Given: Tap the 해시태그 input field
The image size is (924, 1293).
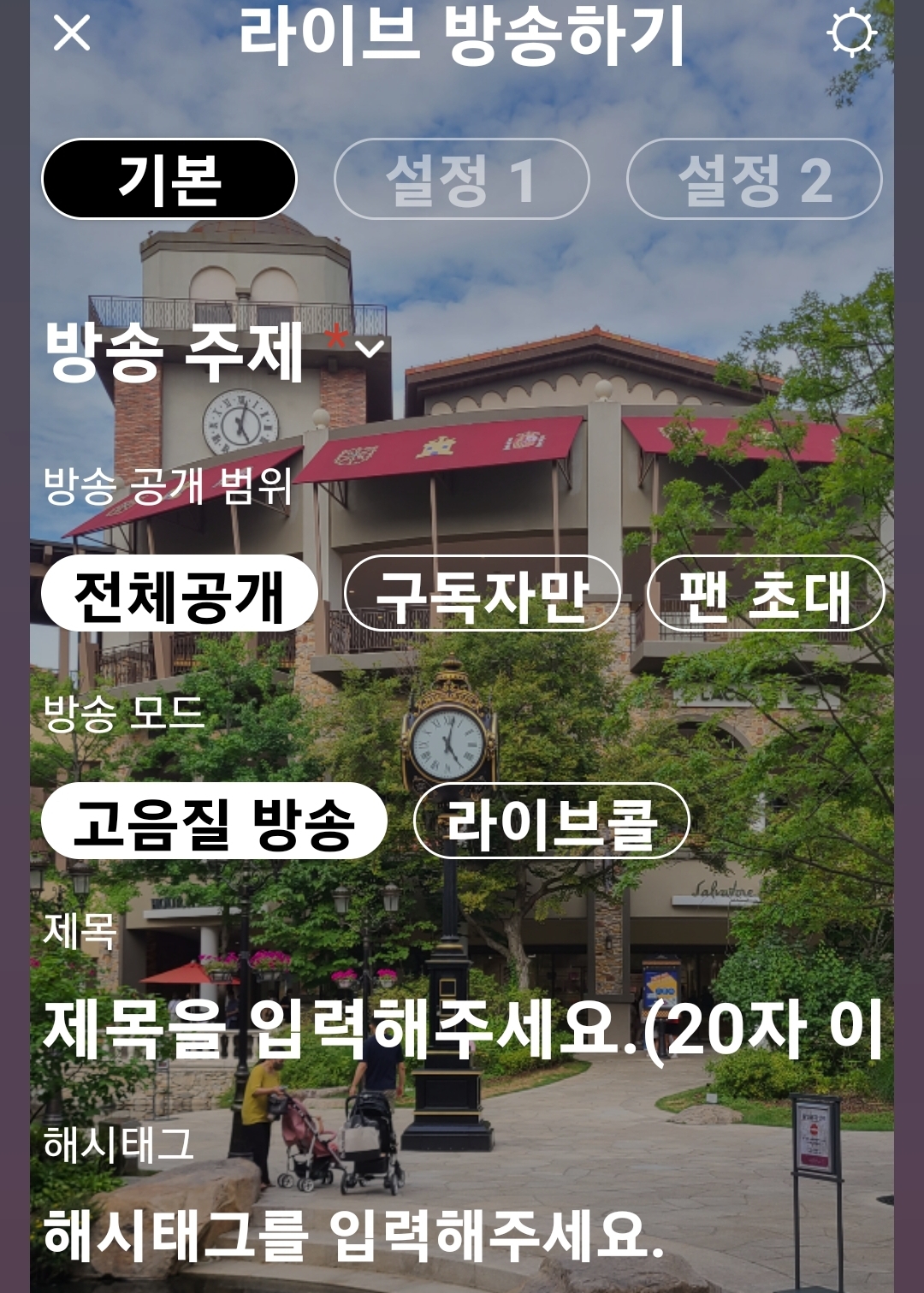Looking at the screenshot, I should (x=354, y=1235).
